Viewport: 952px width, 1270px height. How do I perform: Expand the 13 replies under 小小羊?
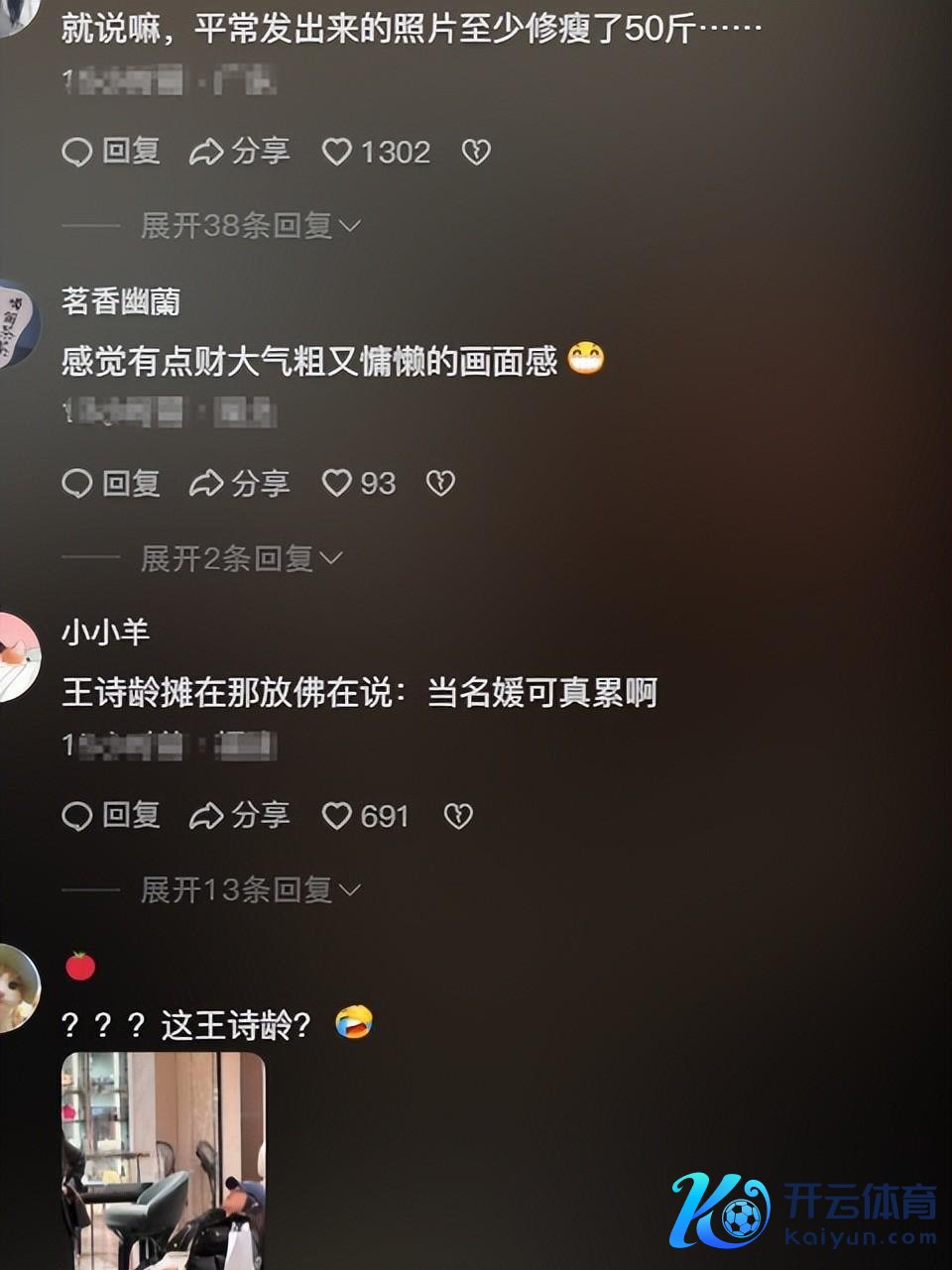click(250, 890)
